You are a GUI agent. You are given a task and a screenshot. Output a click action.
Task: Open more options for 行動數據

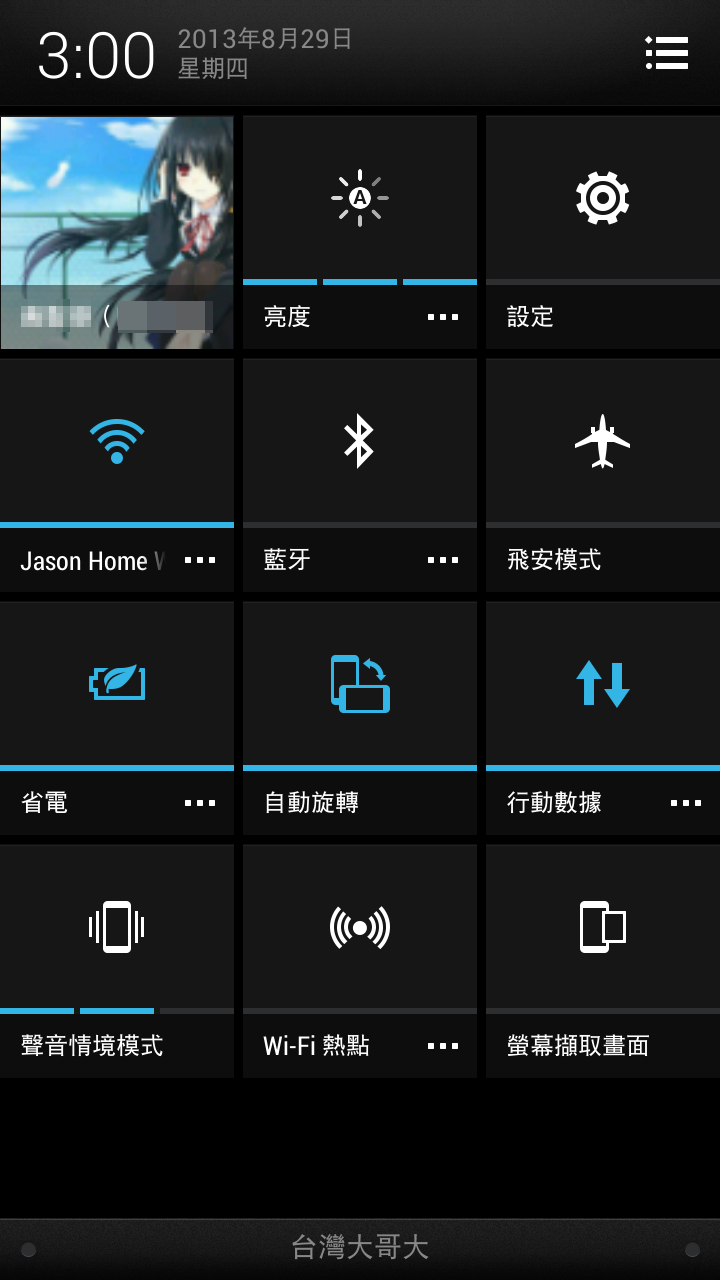(685, 803)
